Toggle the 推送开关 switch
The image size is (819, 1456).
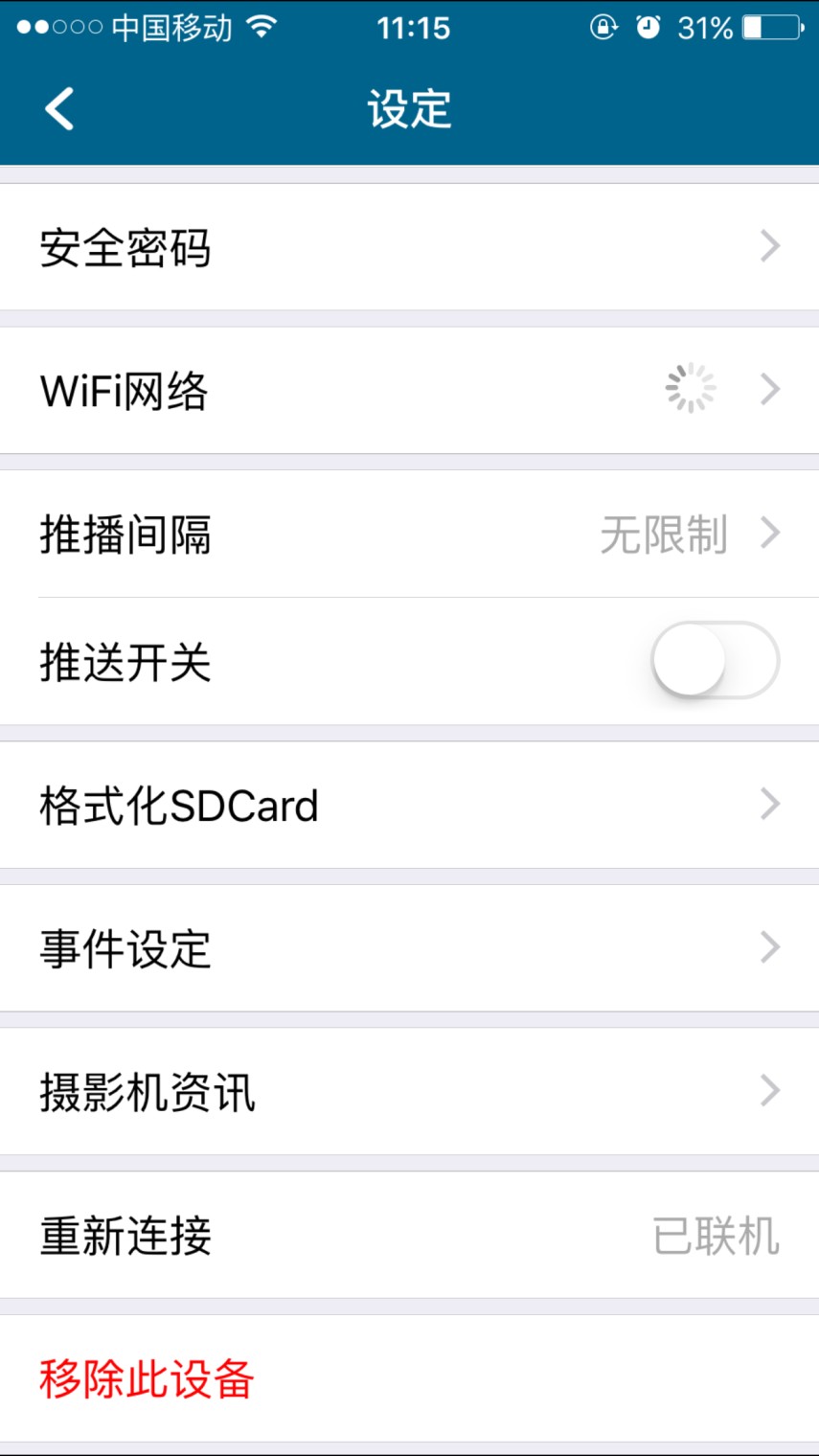tap(715, 661)
